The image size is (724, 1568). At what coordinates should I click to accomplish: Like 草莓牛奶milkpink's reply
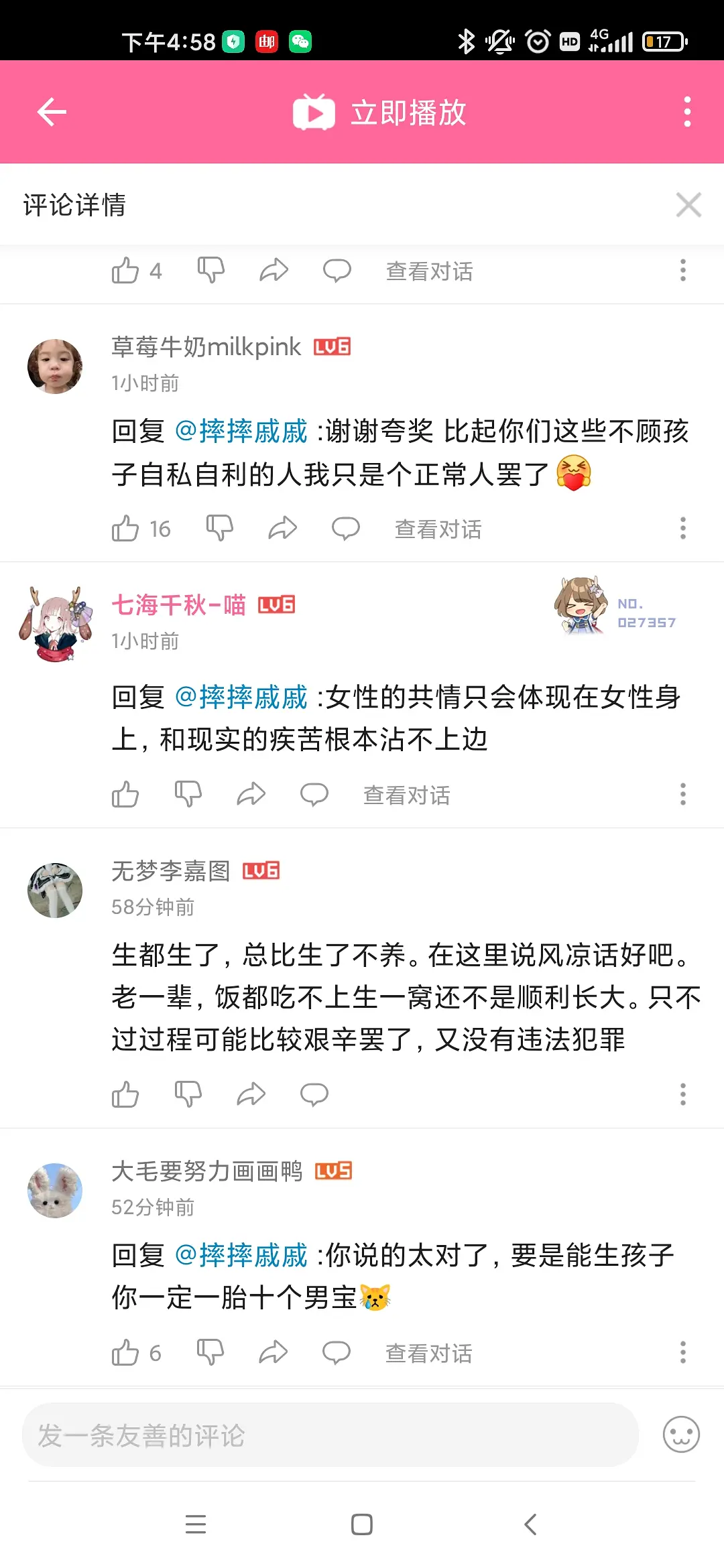click(126, 529)
